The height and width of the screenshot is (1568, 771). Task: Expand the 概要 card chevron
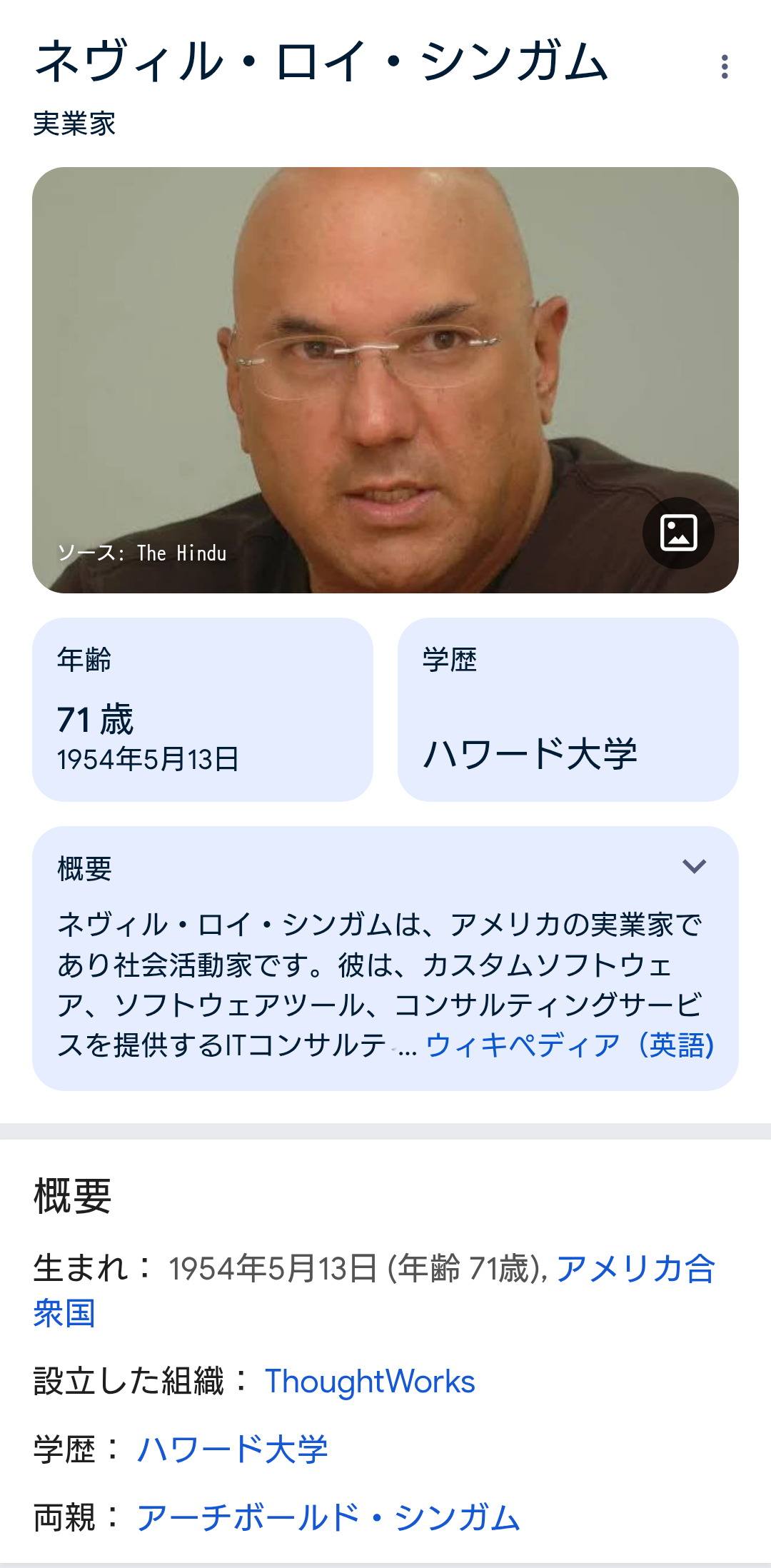(694, 866)
